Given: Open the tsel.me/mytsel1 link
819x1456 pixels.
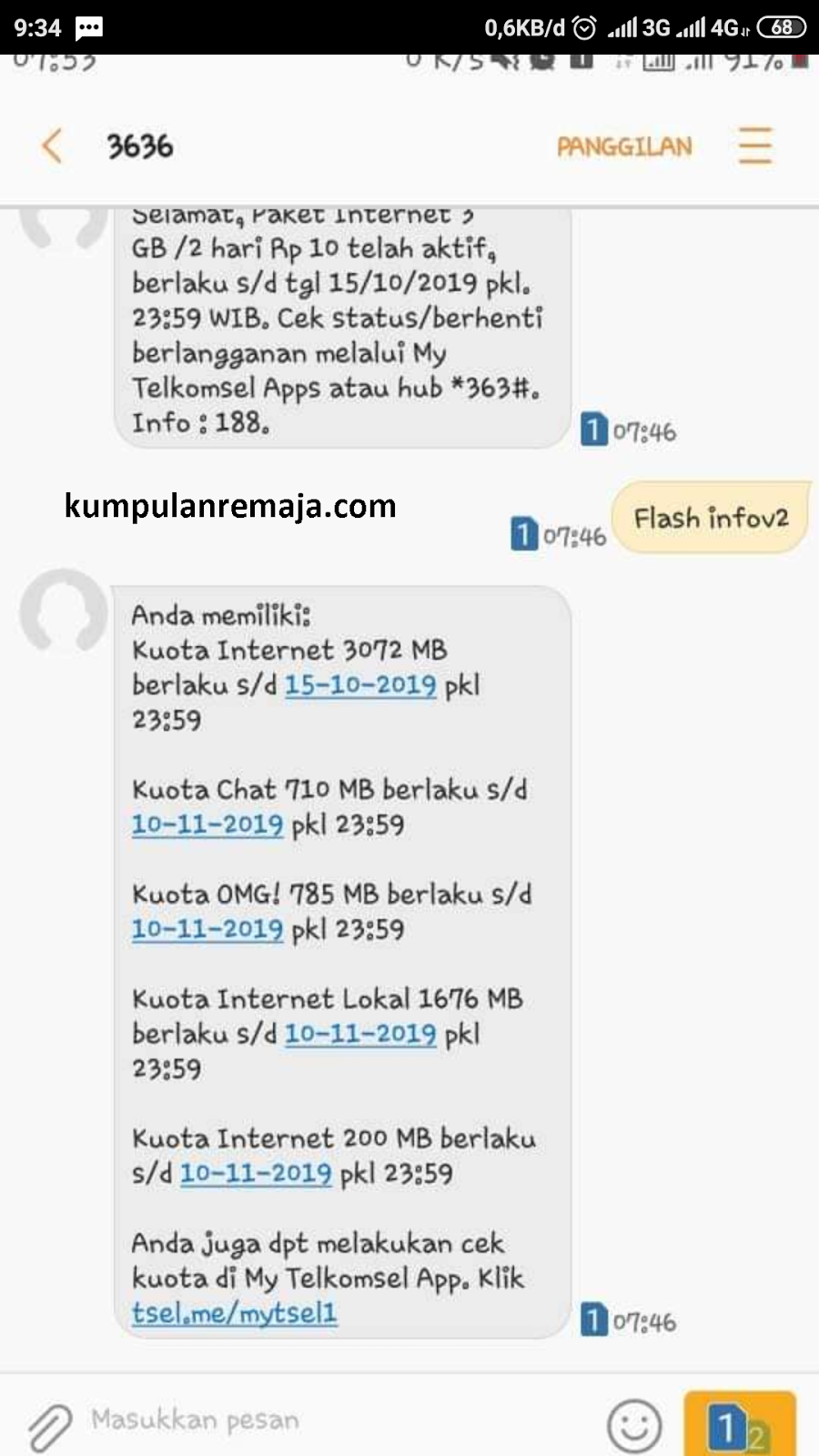Looking at the screenshot, I should click(x=234, y=1313).
